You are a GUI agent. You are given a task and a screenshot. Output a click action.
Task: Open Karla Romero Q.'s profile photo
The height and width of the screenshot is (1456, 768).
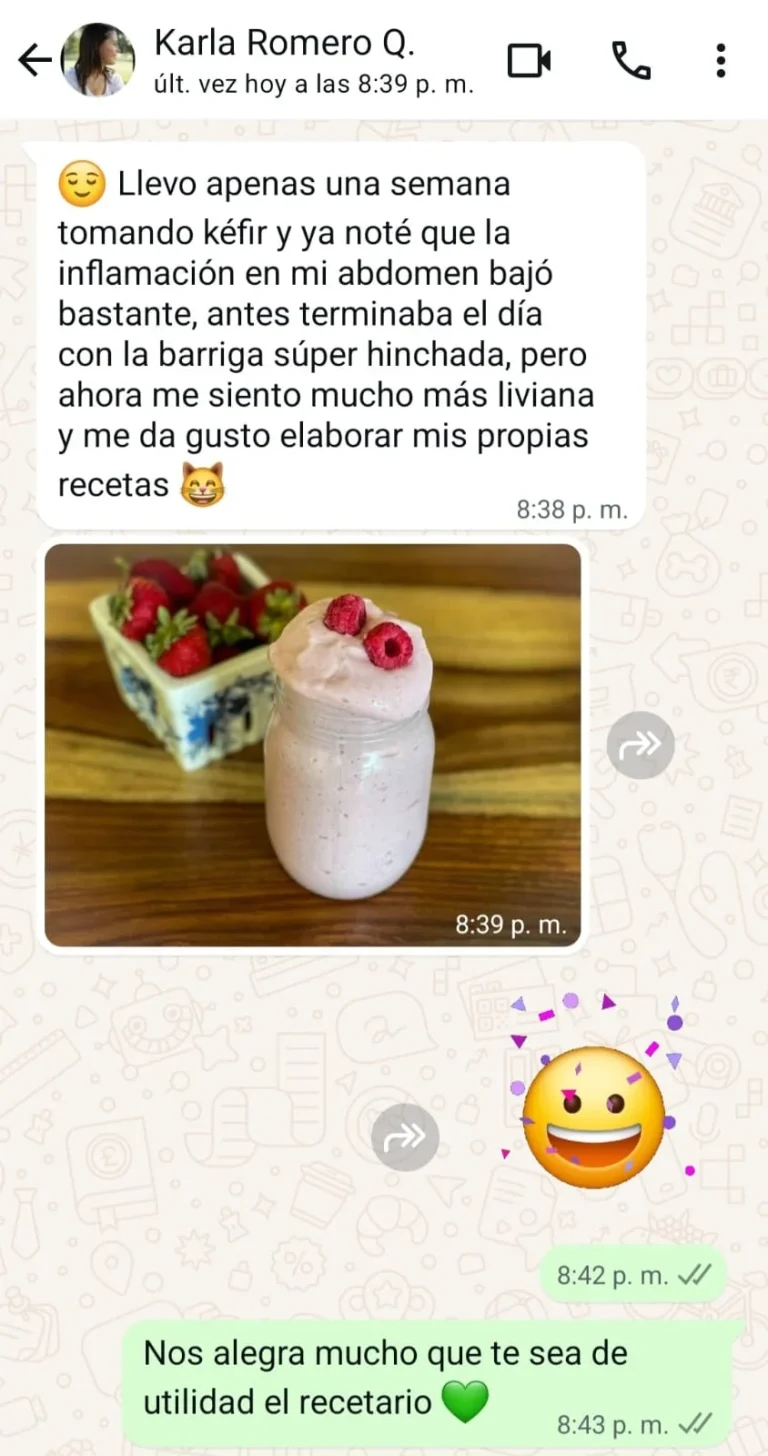pos(97,60)
